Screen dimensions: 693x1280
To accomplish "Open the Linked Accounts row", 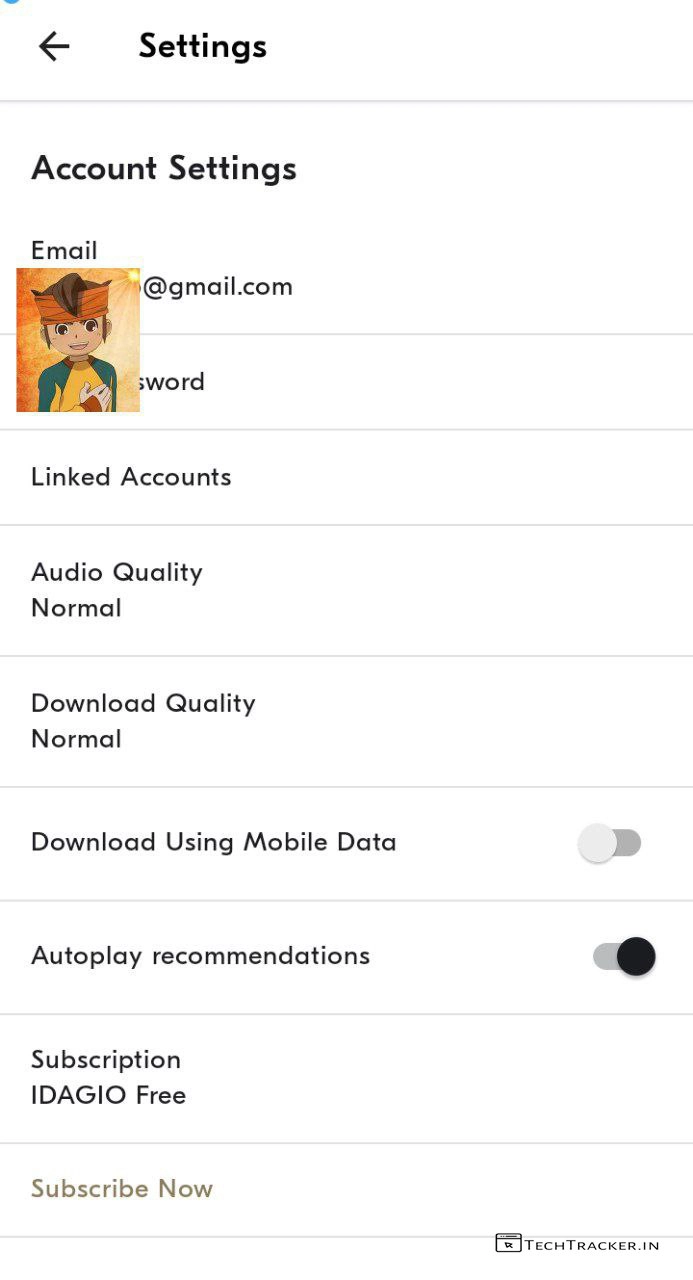I will pyautogui.click(x=131, y=477).
